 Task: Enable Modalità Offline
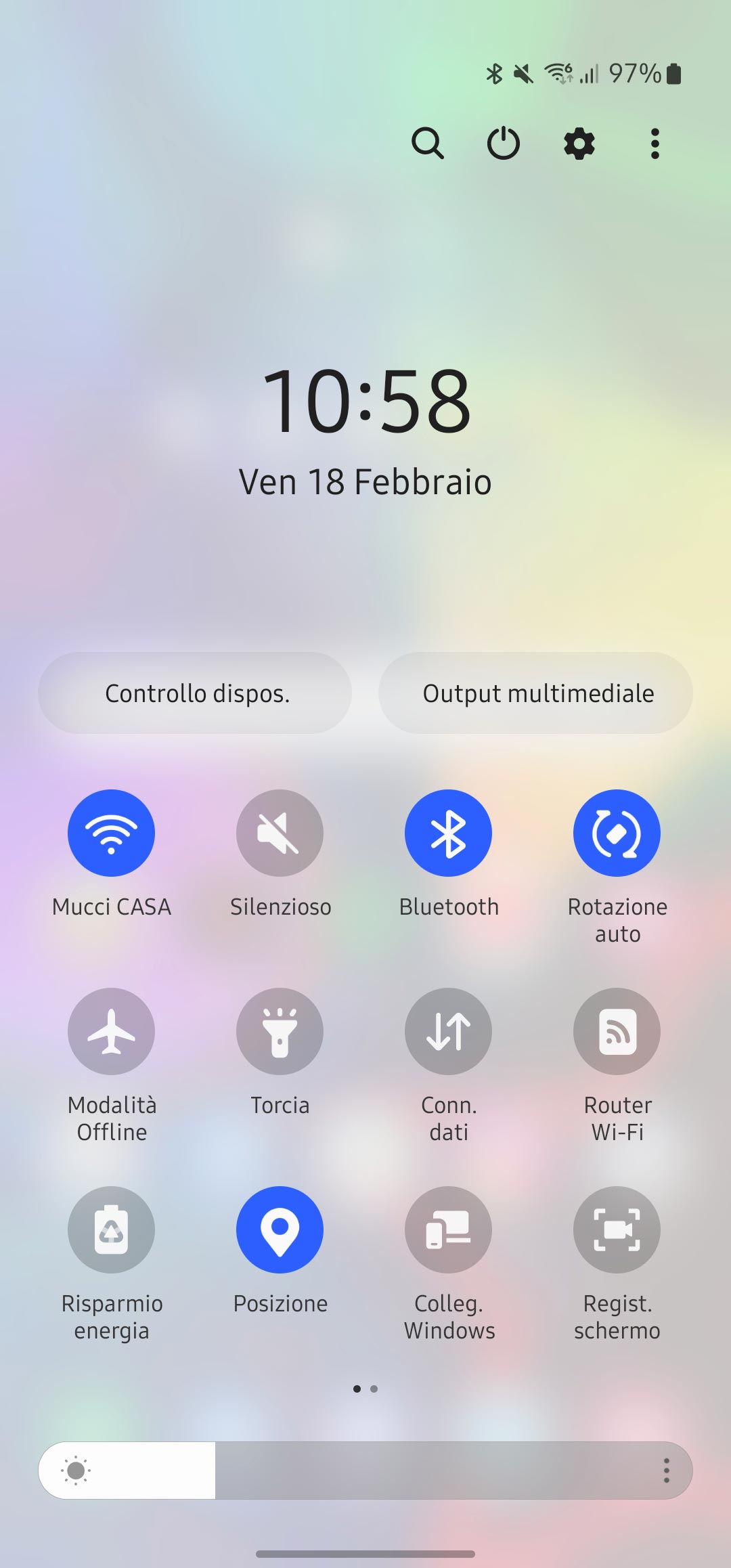(111, 1031)
